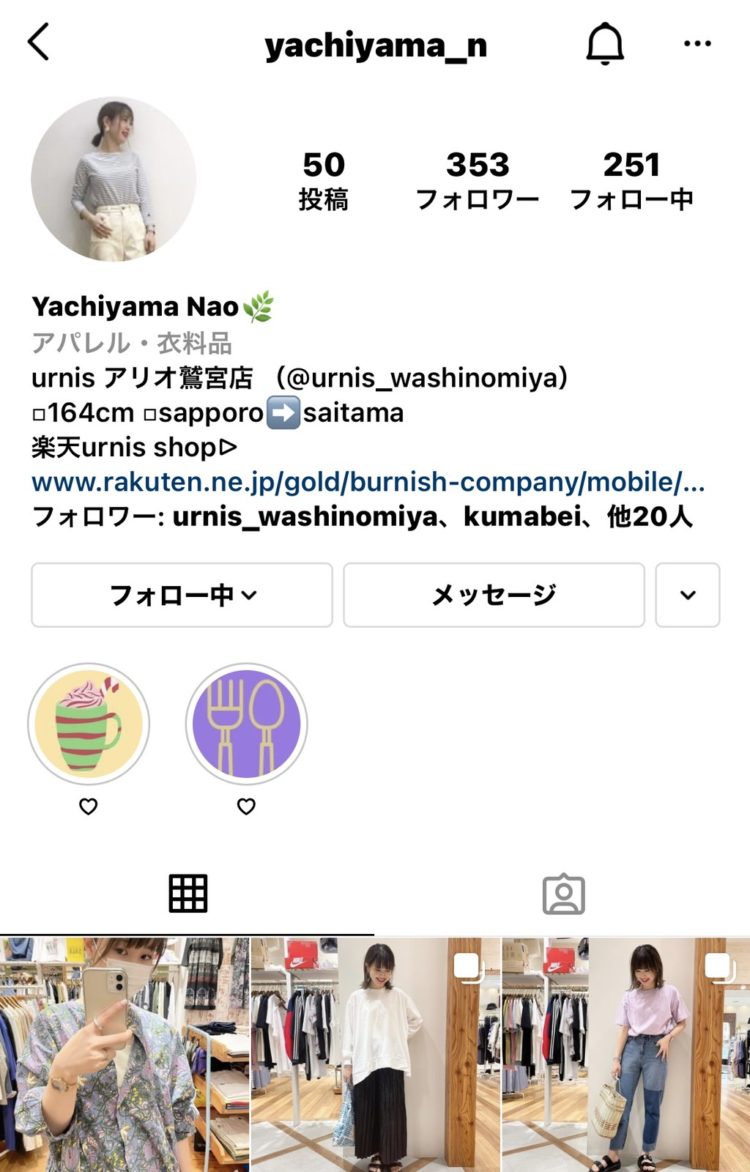View the profile picture
The image size is (750, 1172).
(113, 180)
